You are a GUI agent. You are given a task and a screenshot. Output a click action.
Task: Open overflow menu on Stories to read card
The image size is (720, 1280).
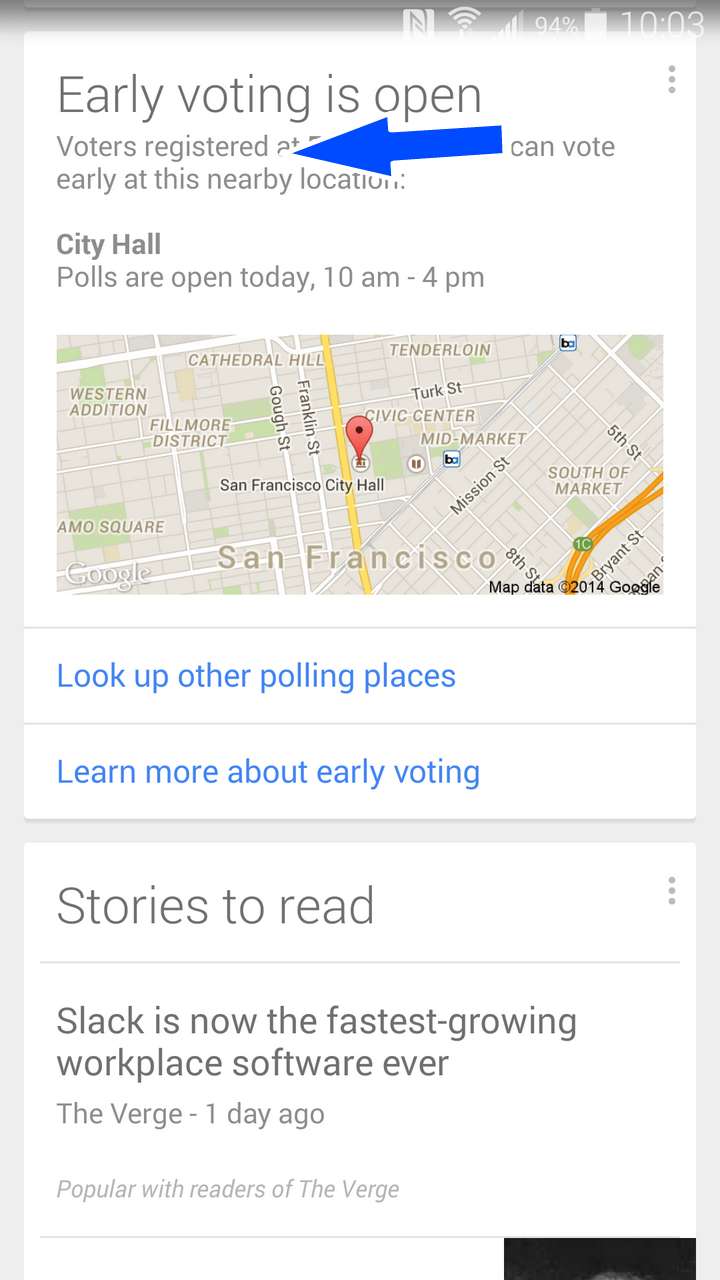coord(671,890)
